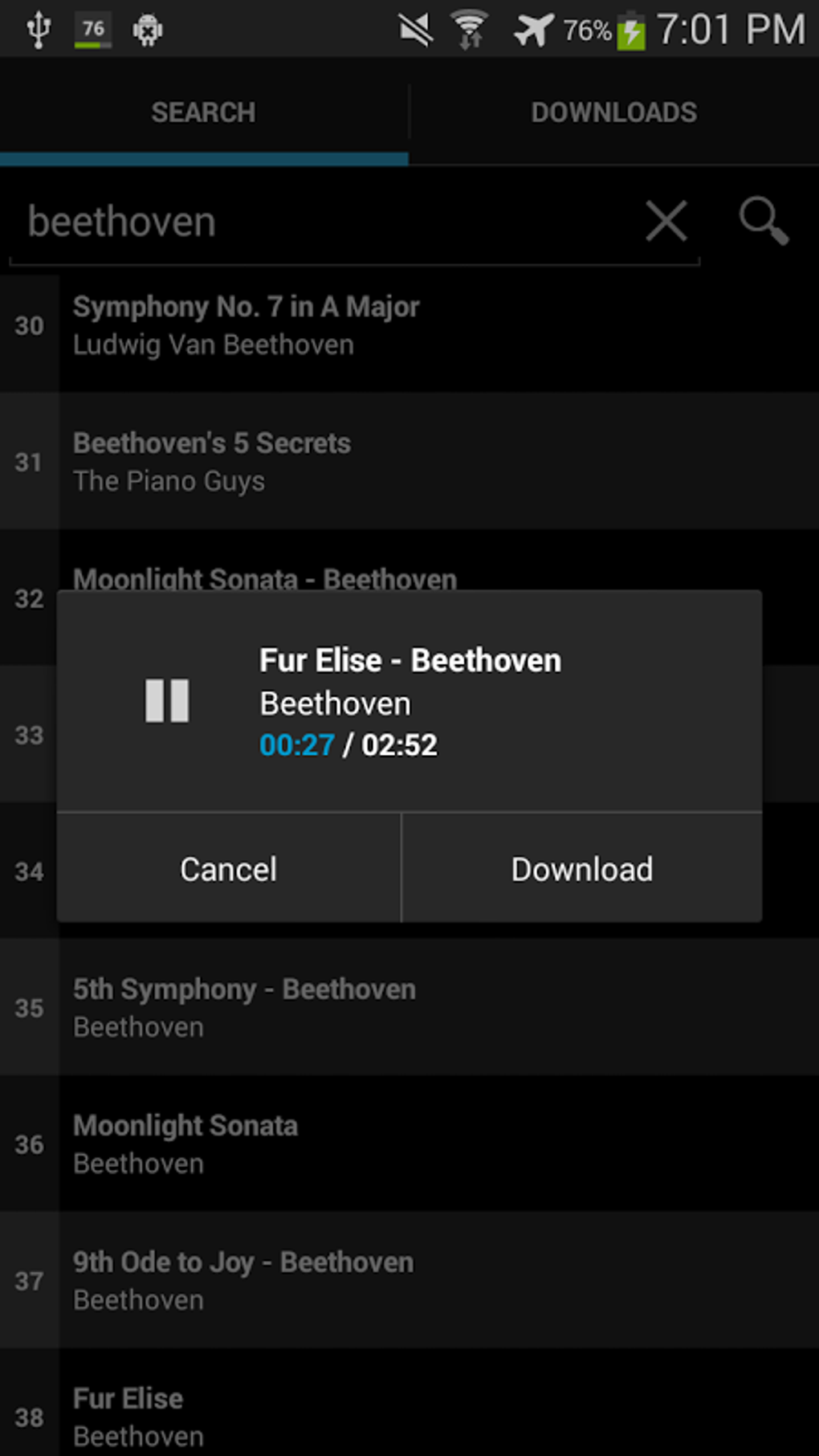This screenshot has height=1456, width=819.
Task: Pause the Fur Elise preview playback
Action: click(167, 700)
